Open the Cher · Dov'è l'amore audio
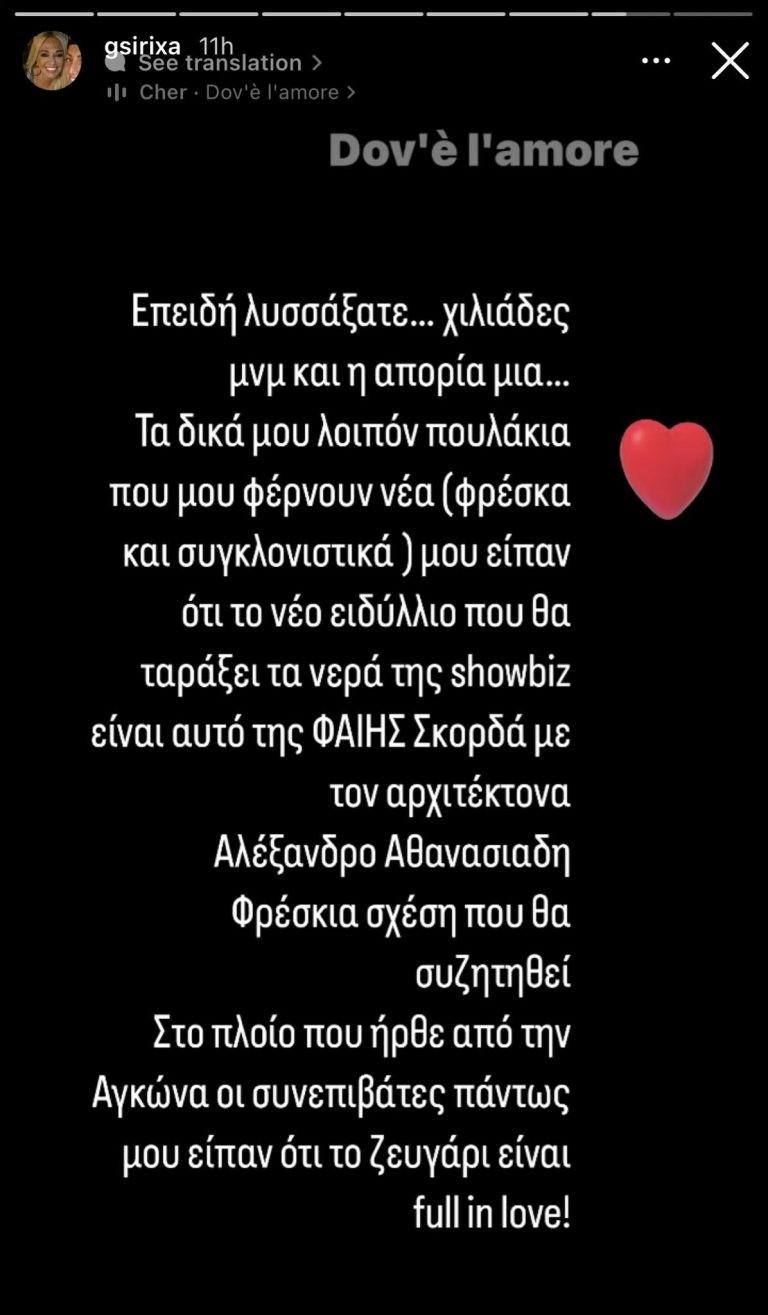The height and width of the screenshot is (1315, 768). click(238, 92)
